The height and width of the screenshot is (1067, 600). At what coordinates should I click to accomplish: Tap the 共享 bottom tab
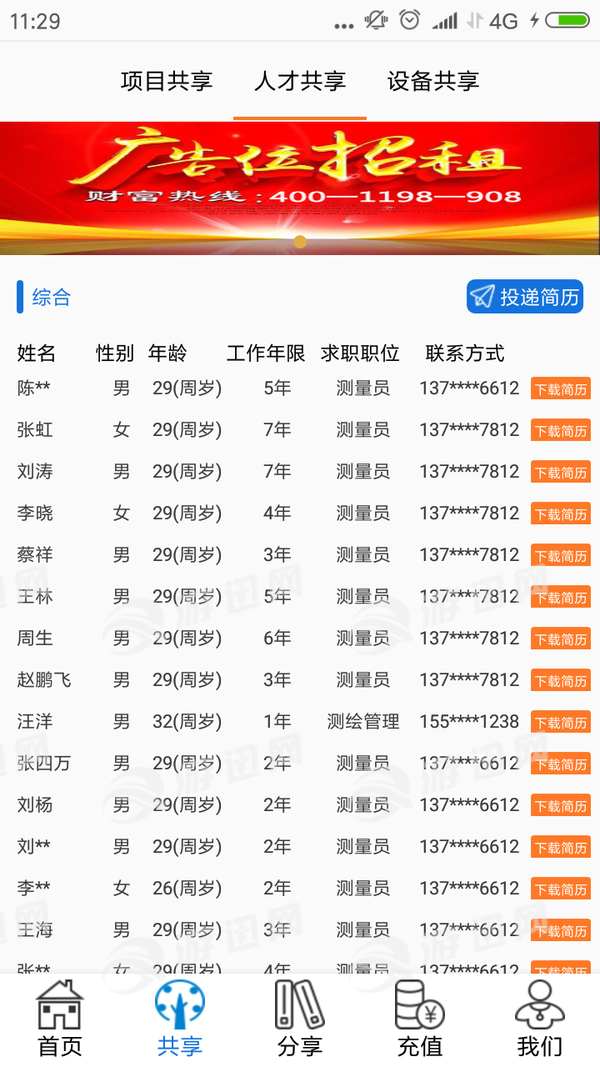point(180,1018)
